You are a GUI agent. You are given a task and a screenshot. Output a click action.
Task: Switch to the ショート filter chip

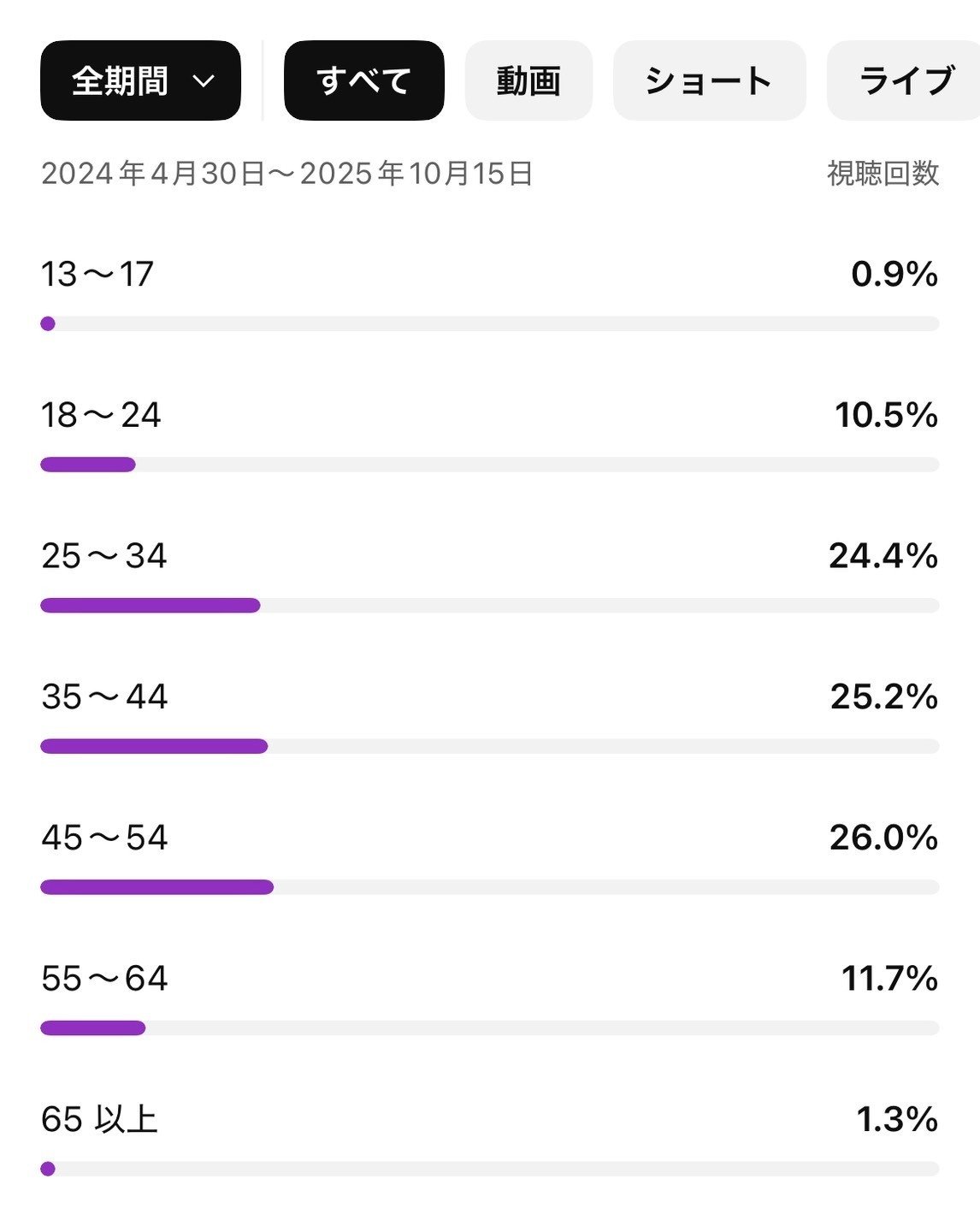tap(709, 80)
